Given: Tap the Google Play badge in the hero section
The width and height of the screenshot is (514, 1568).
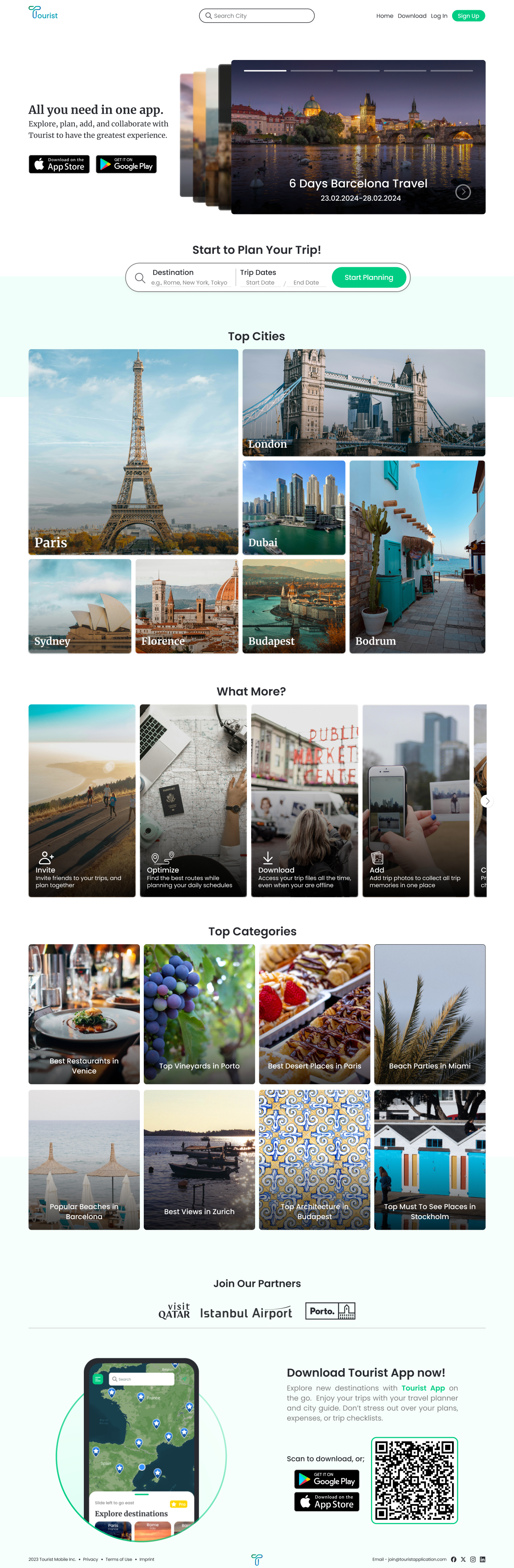Looking at the screenshot, I should [126, 164].
